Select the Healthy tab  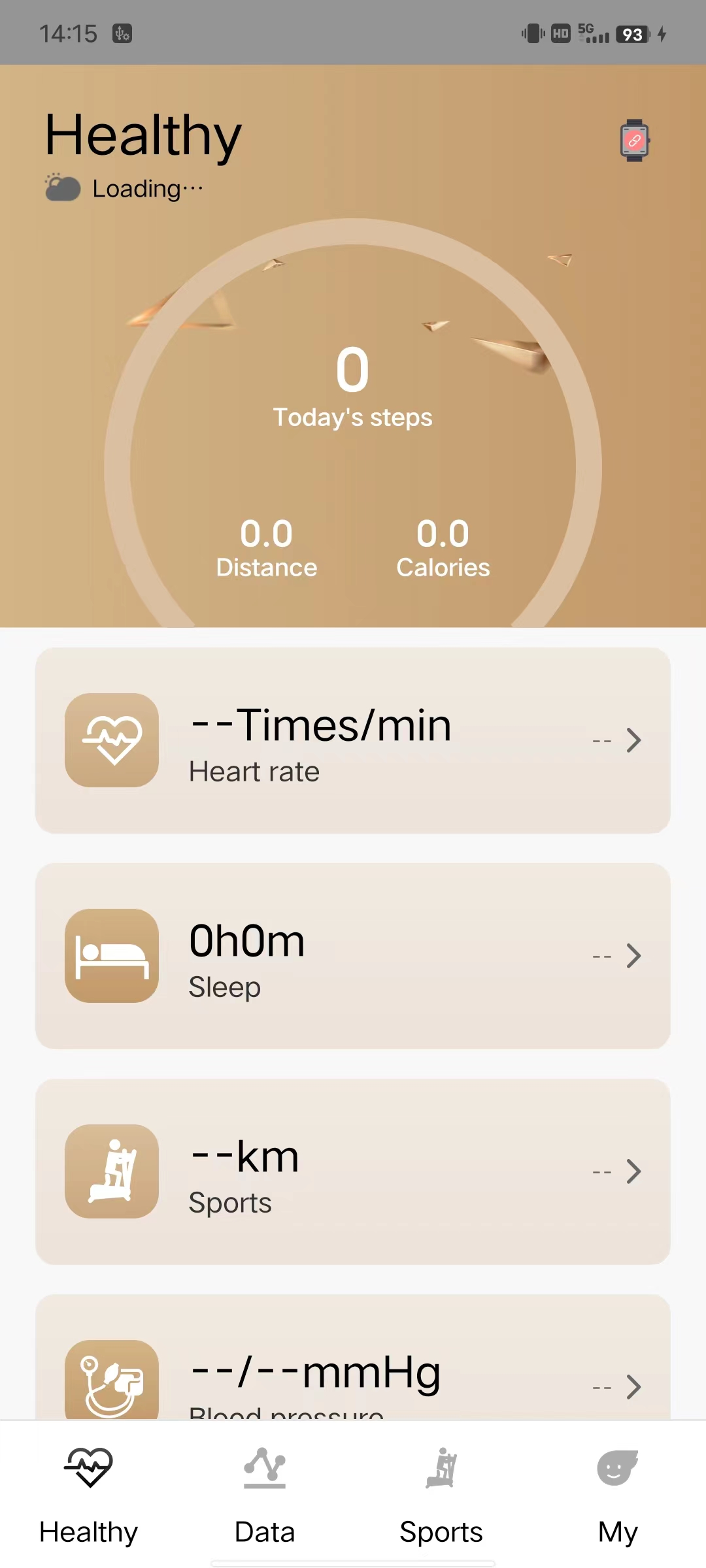tap(88, 1496)
